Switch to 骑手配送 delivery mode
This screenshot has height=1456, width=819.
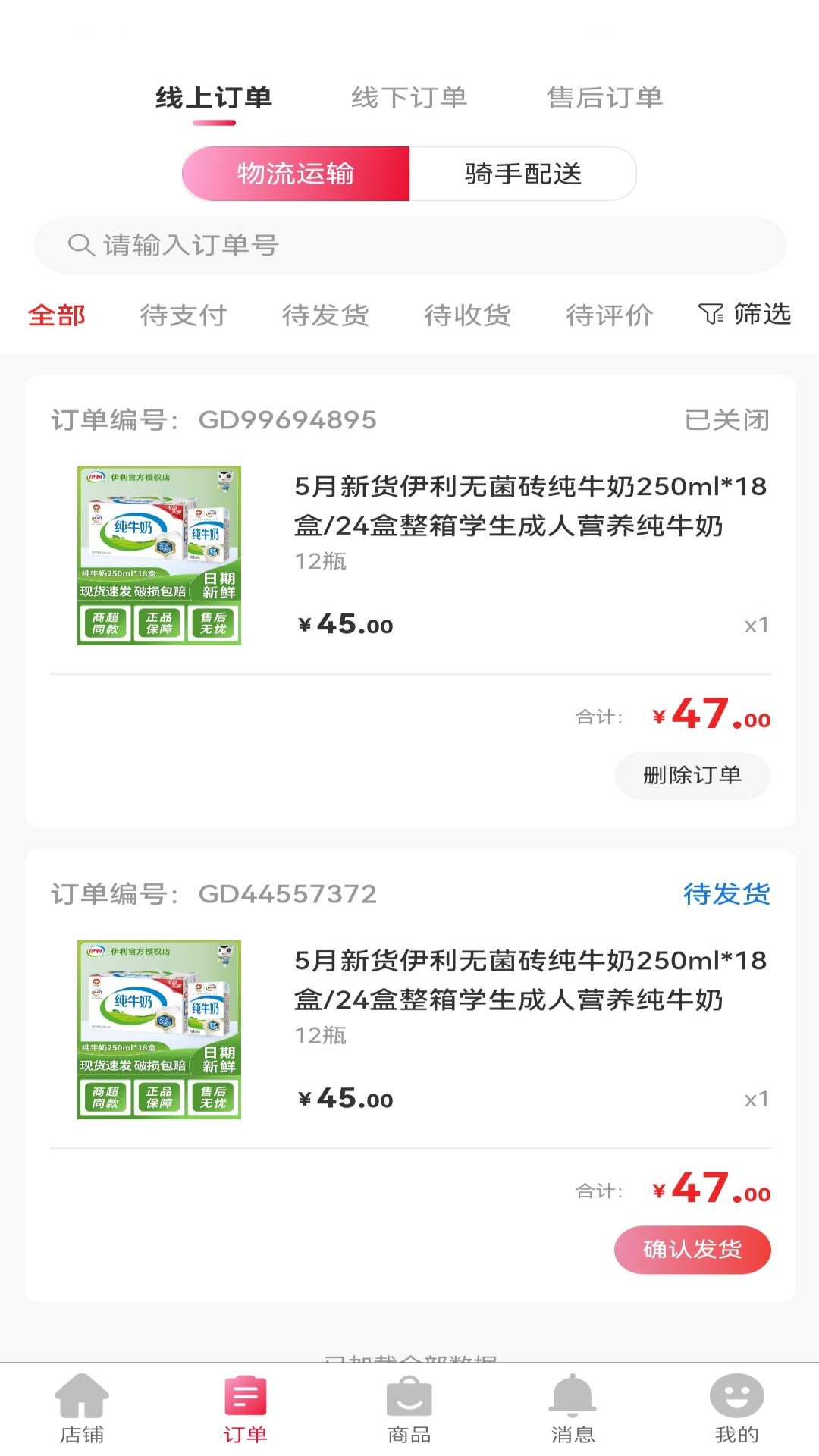[x=522, y=174]
